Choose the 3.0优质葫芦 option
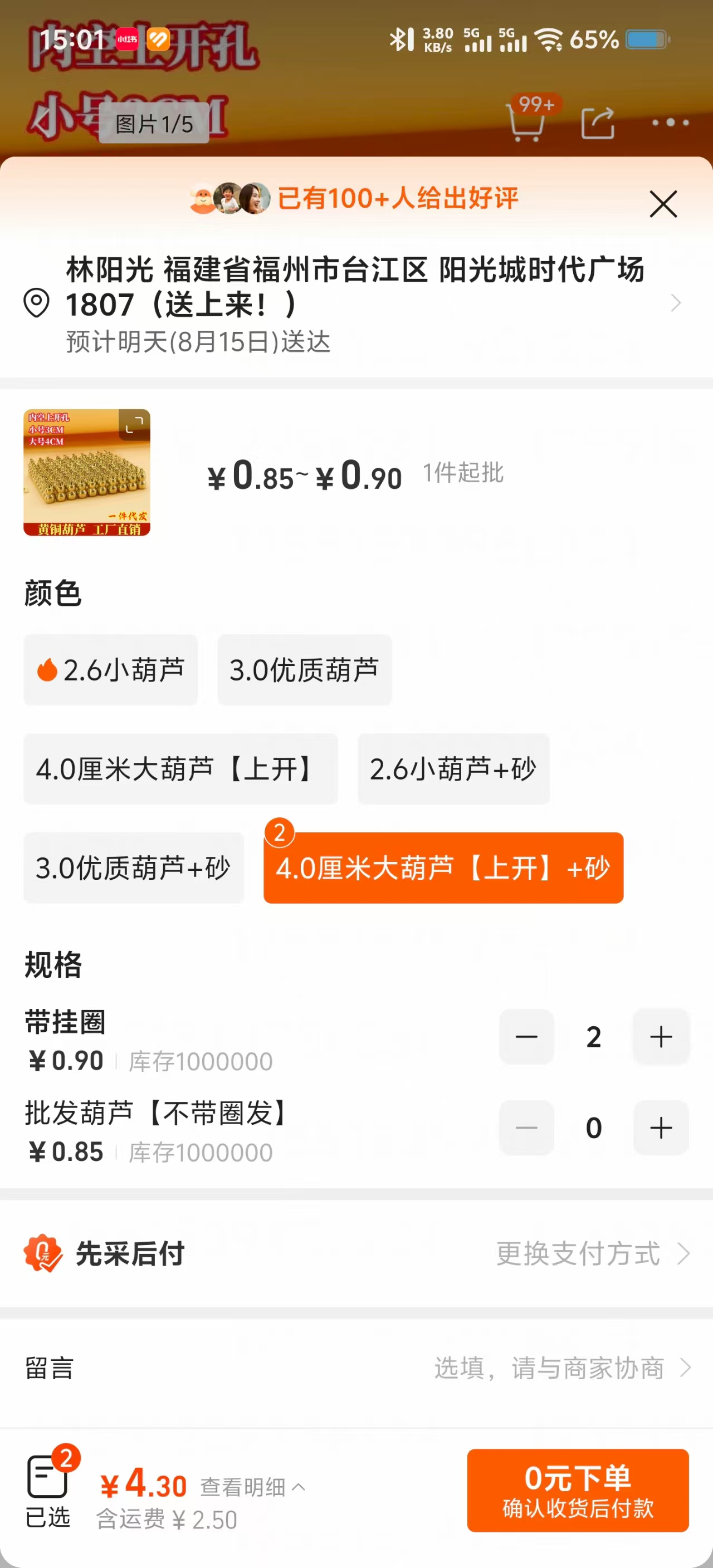Image resolution: width=713 pixels, height=1568 pixels. tap(305, 670)
